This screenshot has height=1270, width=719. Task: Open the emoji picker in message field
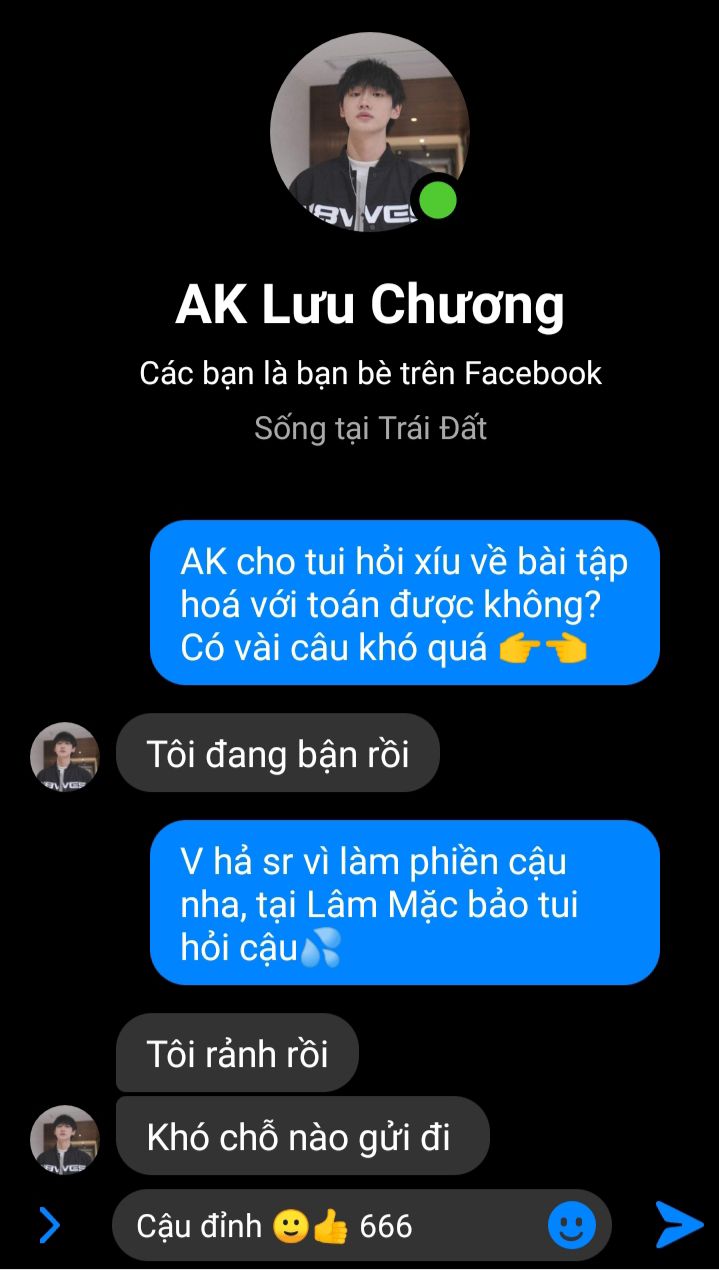point(572,1225)
